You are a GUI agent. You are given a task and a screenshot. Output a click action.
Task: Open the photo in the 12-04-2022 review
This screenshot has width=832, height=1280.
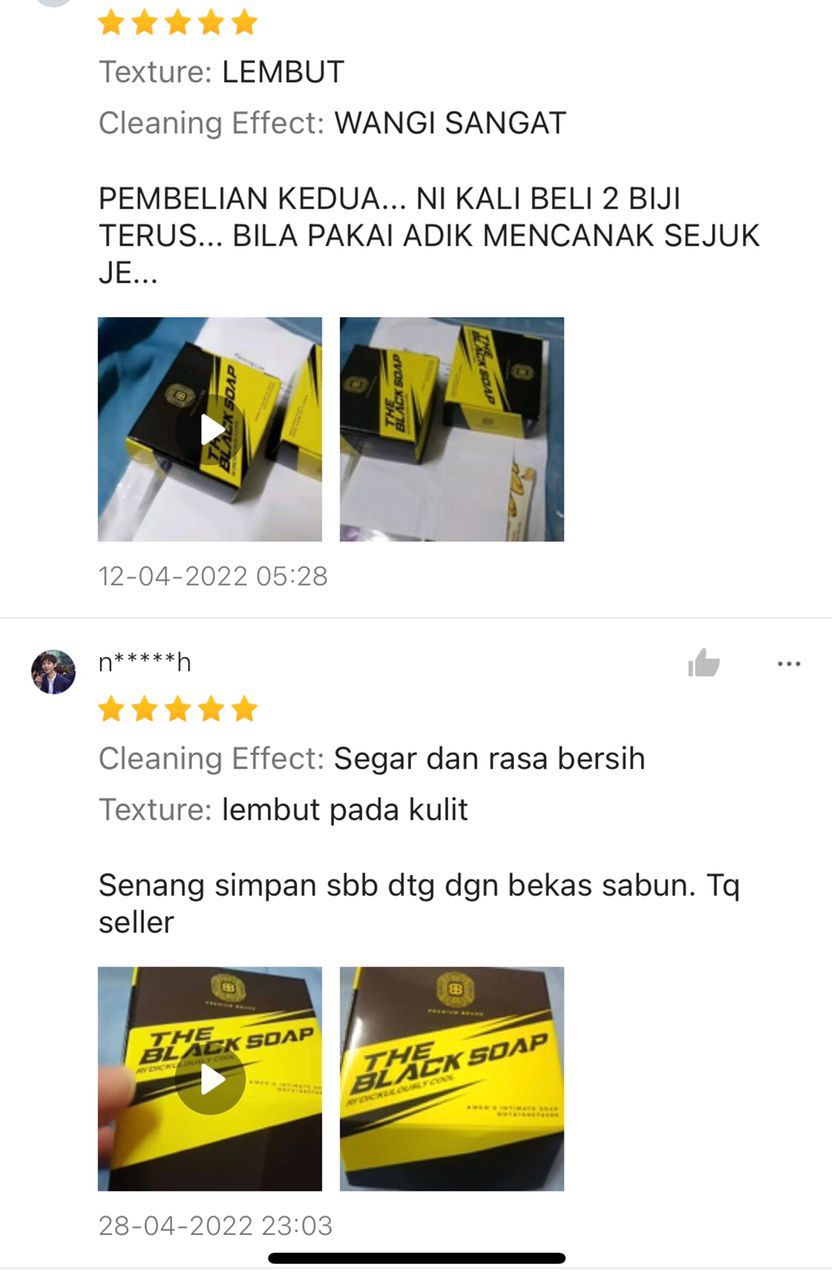click(x=451, y=429)
